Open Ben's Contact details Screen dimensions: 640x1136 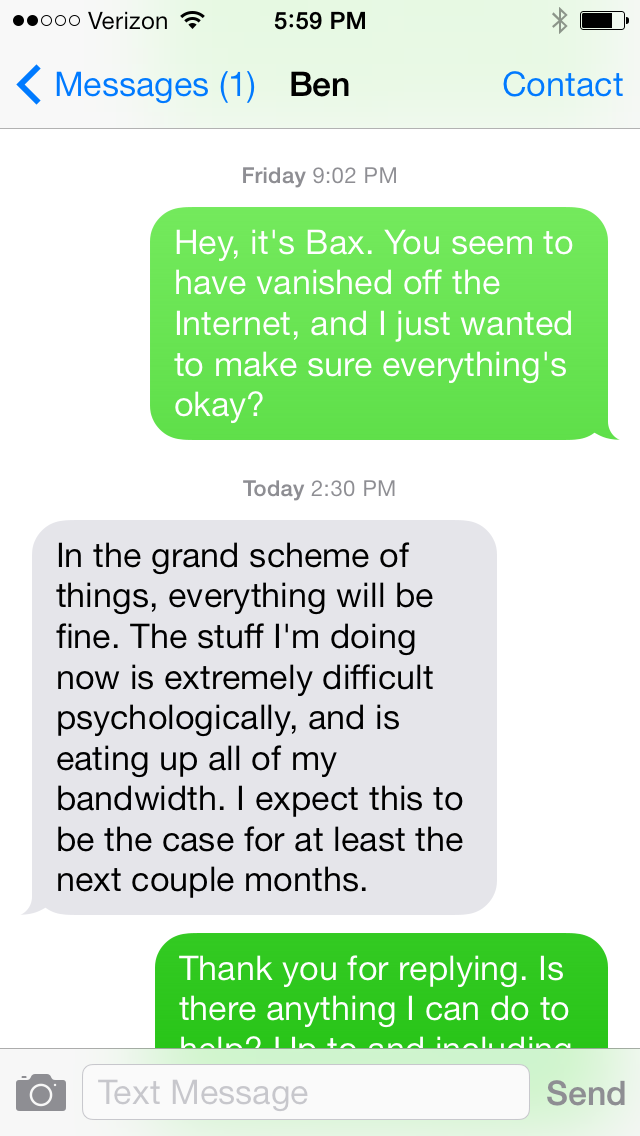pyautogui.click(x=562, y=85)
